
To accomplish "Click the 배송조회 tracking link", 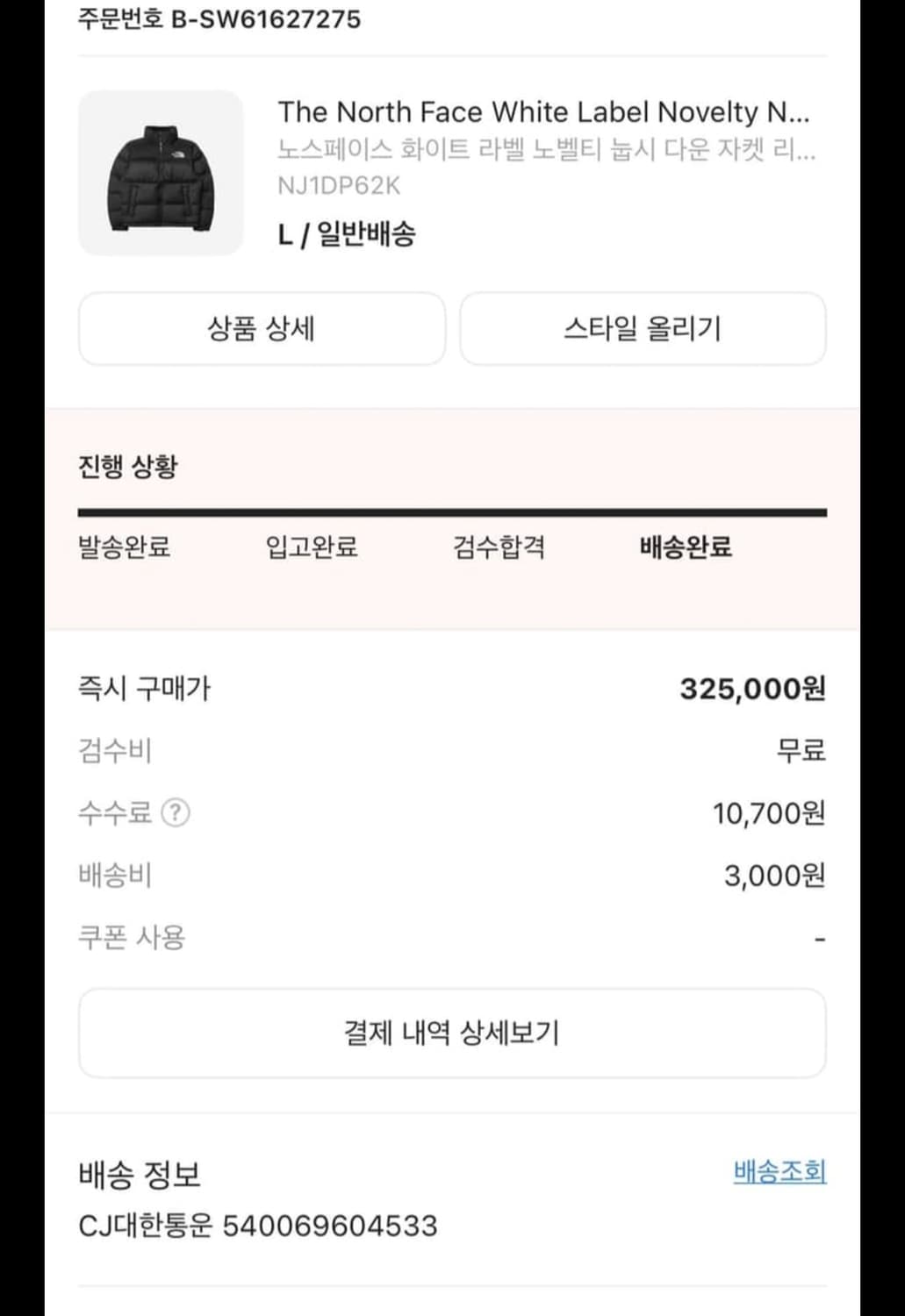I will [781, 1169].
